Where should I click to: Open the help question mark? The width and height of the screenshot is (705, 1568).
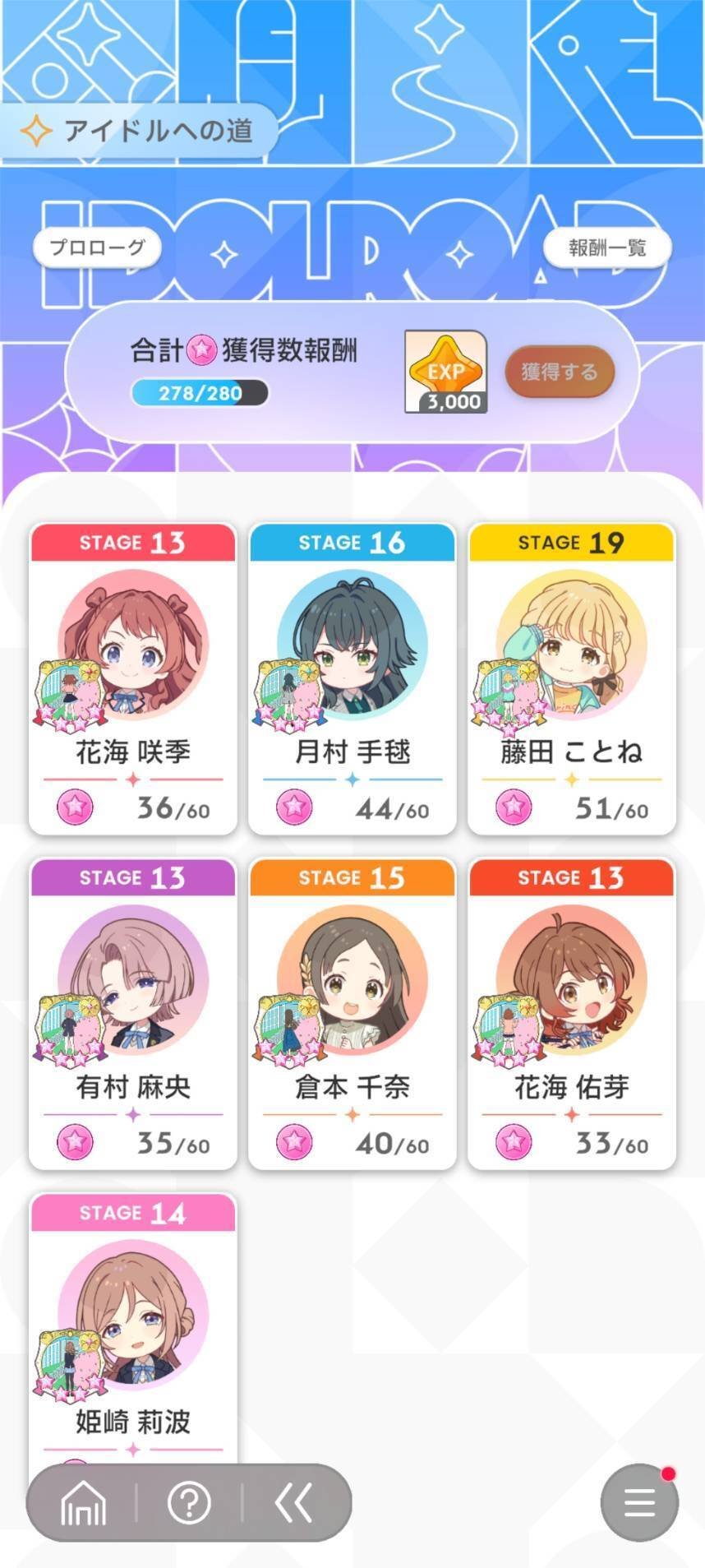point(189,1503)
